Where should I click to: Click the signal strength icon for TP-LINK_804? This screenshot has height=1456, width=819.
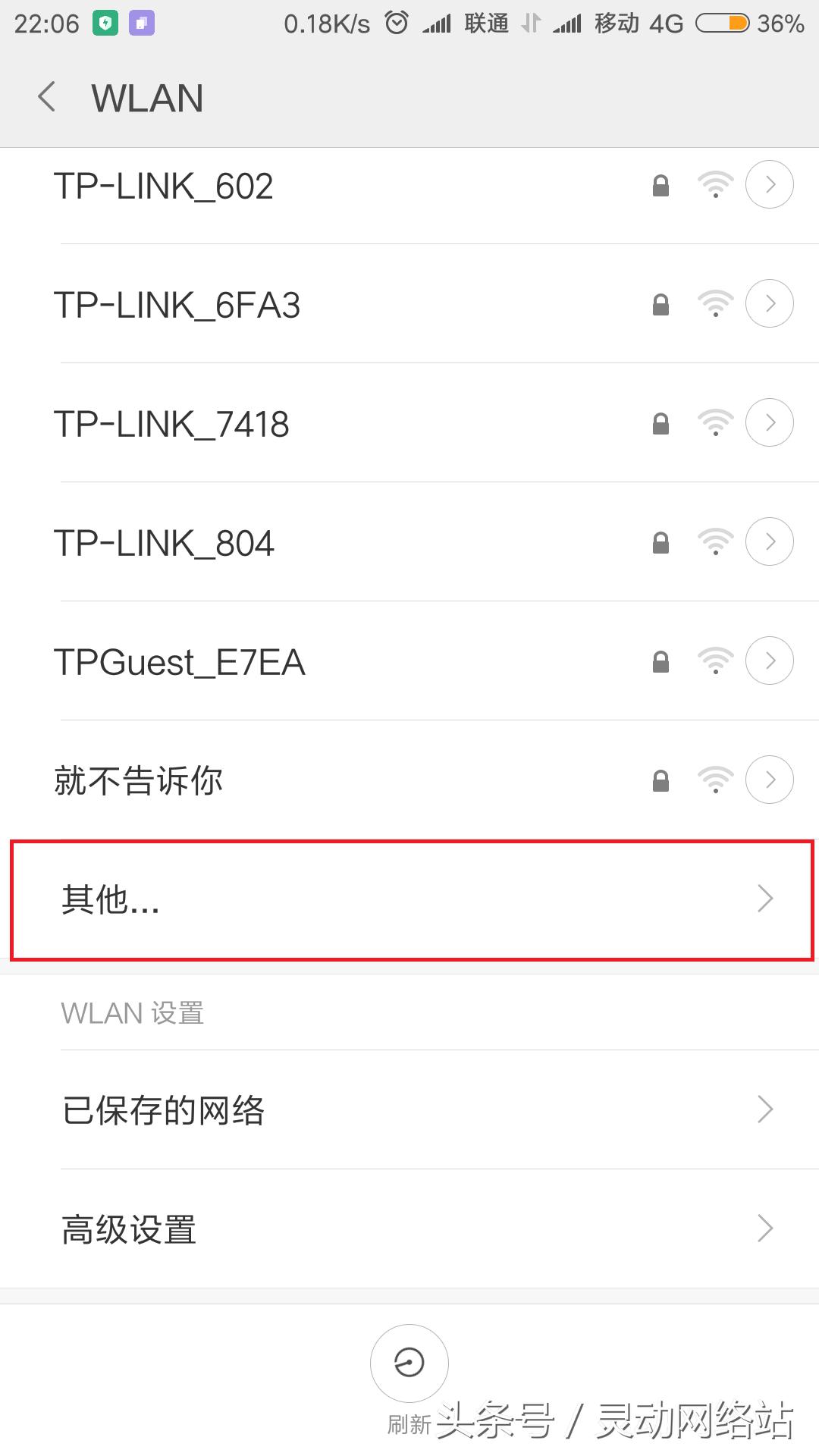pos(715,541)
